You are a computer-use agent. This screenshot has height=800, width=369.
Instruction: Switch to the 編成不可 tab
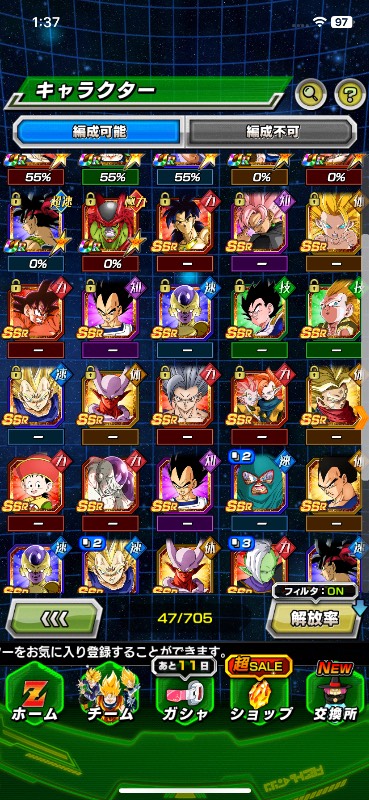pyautogui.click(x=271, y=132)
